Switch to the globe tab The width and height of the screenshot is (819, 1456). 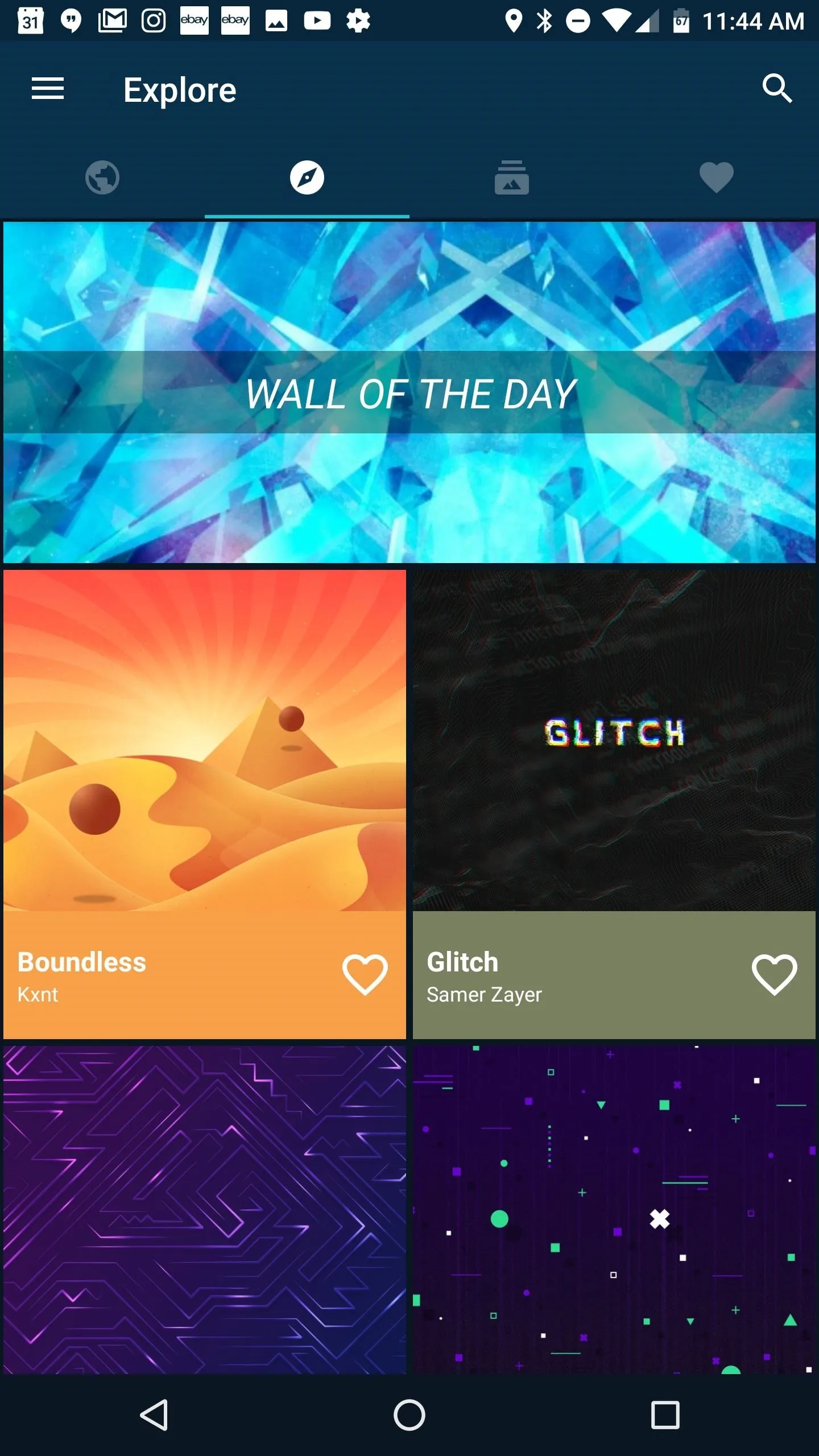pyautogui.click(x=102, y=177)
